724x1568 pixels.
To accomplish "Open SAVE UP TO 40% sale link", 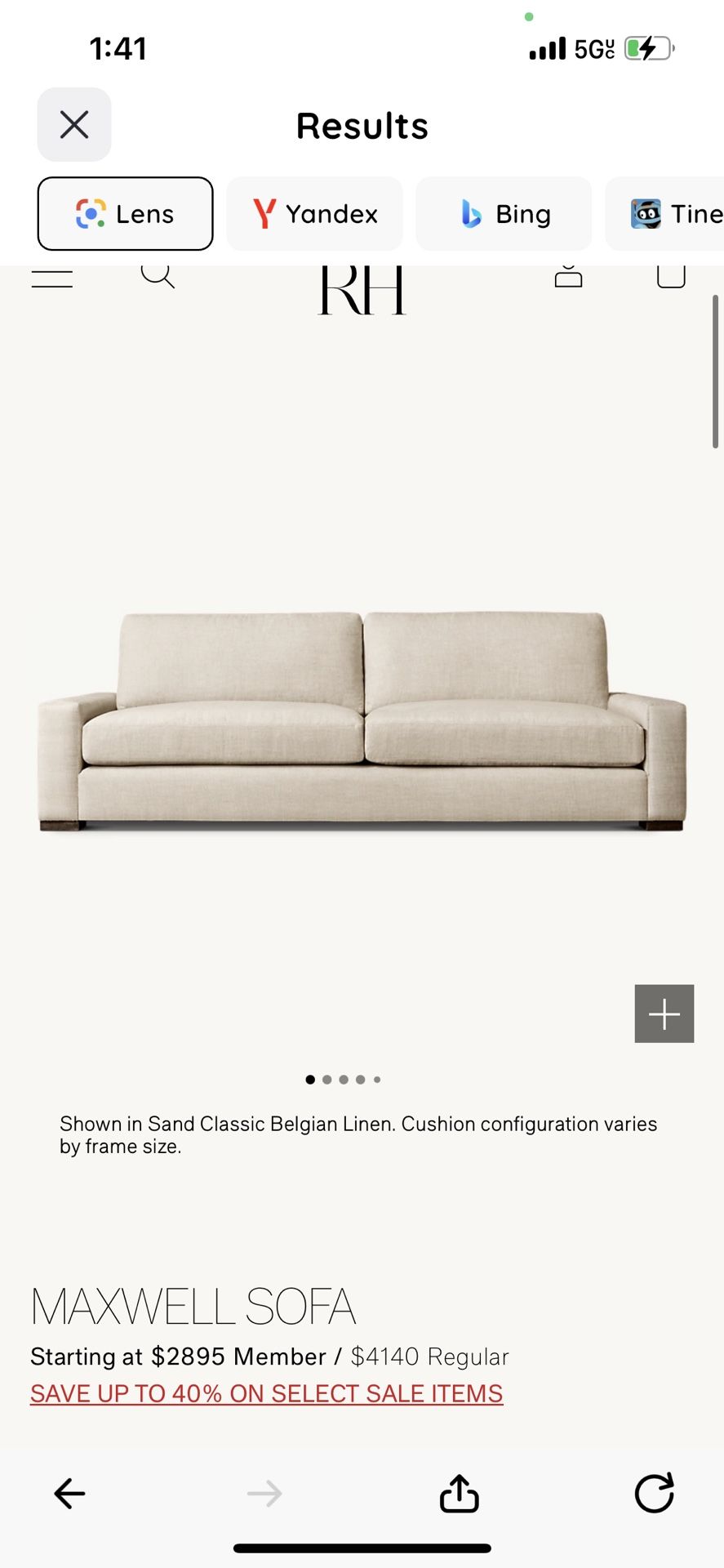I will tap(266, 1392).
